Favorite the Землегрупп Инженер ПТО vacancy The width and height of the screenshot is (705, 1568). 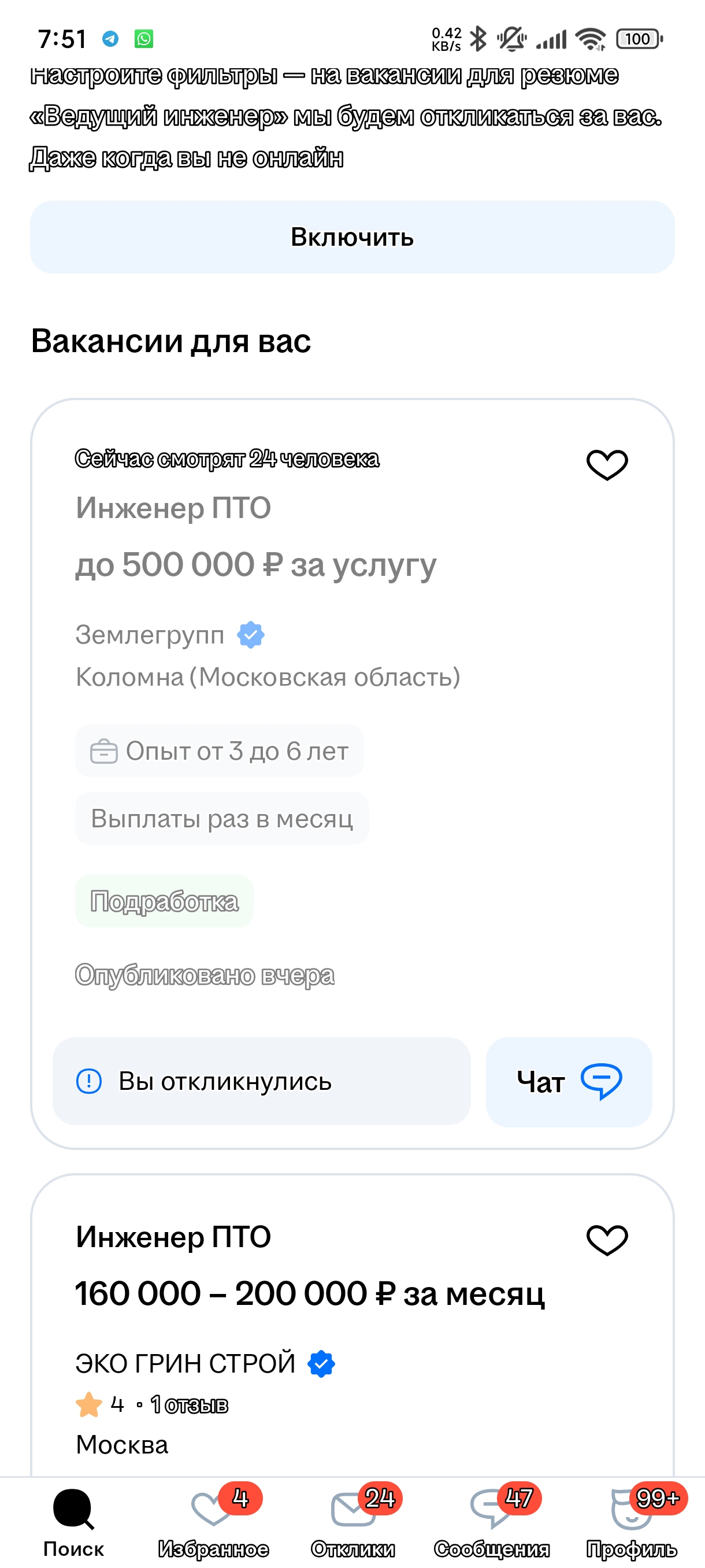(x=606, y=465)
